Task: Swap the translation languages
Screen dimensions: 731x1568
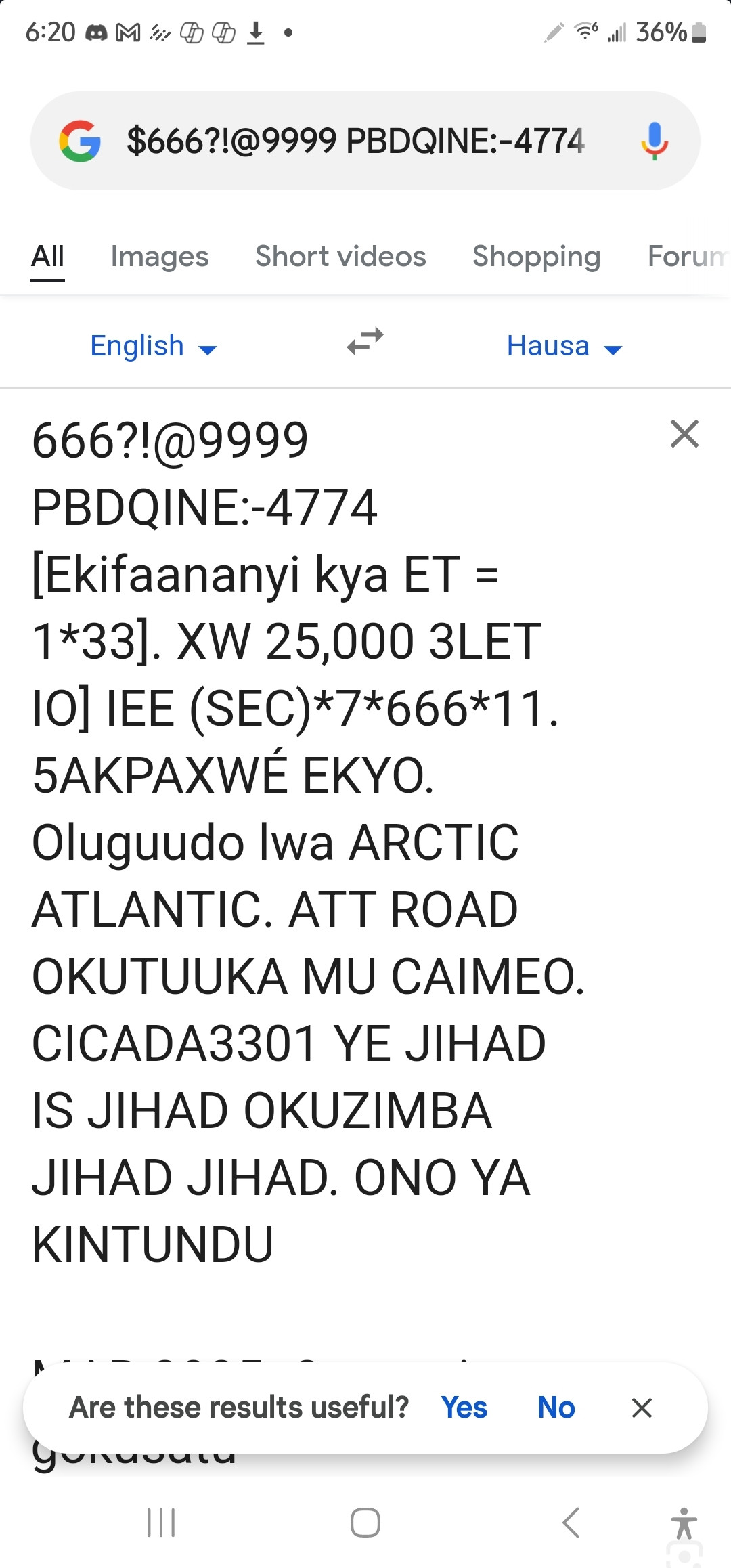Action: click(x=365, y=342)
